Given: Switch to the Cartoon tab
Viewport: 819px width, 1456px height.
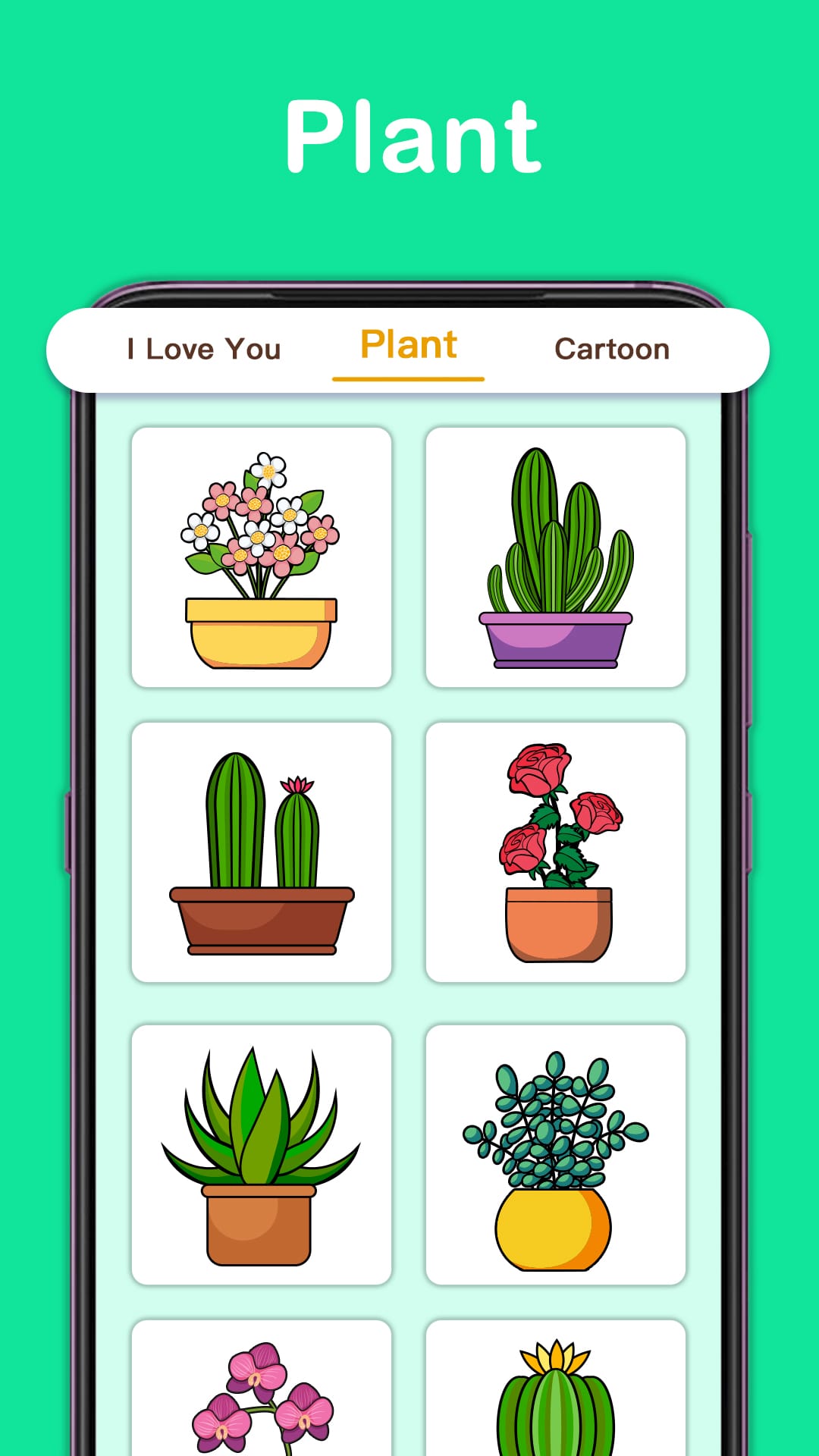Looking at the screenshot, I should pyautogui.click(x=611, y=349).
